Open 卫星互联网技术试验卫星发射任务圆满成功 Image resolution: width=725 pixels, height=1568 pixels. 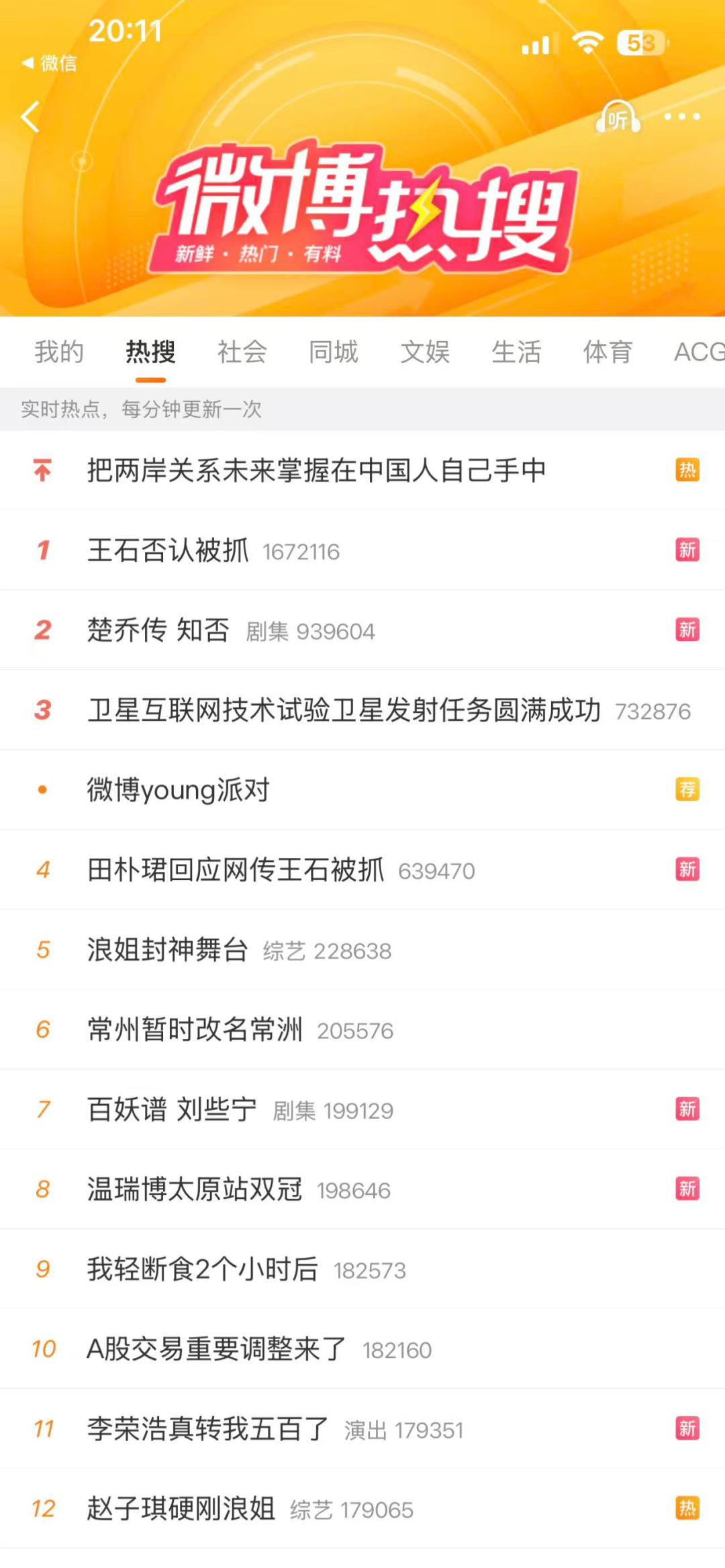click(344, 710)
